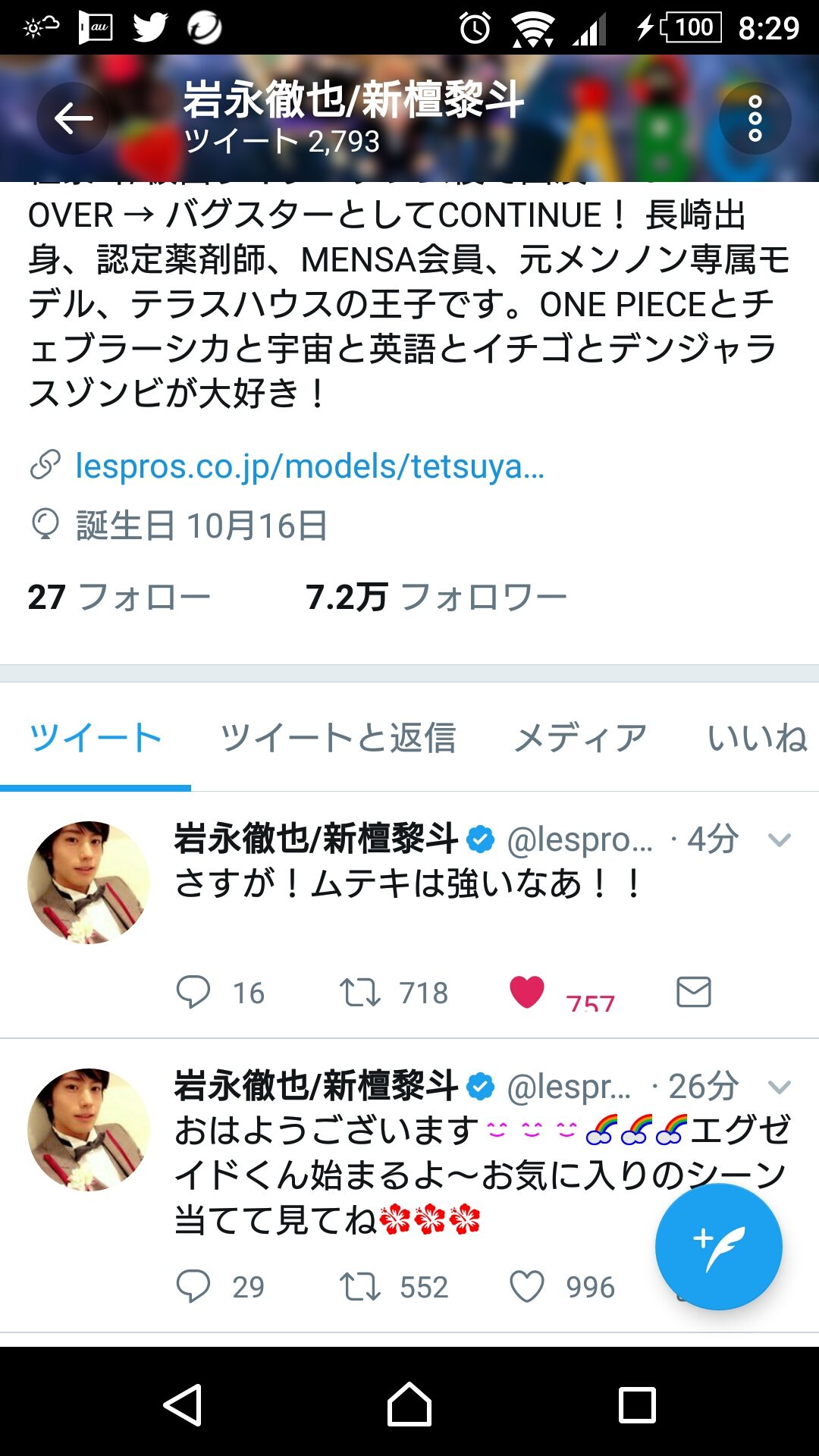The height and width of the screenshot is (1456, 819).
Task: Retweet the おはようございます tweet
Action: coord(359,1286)
